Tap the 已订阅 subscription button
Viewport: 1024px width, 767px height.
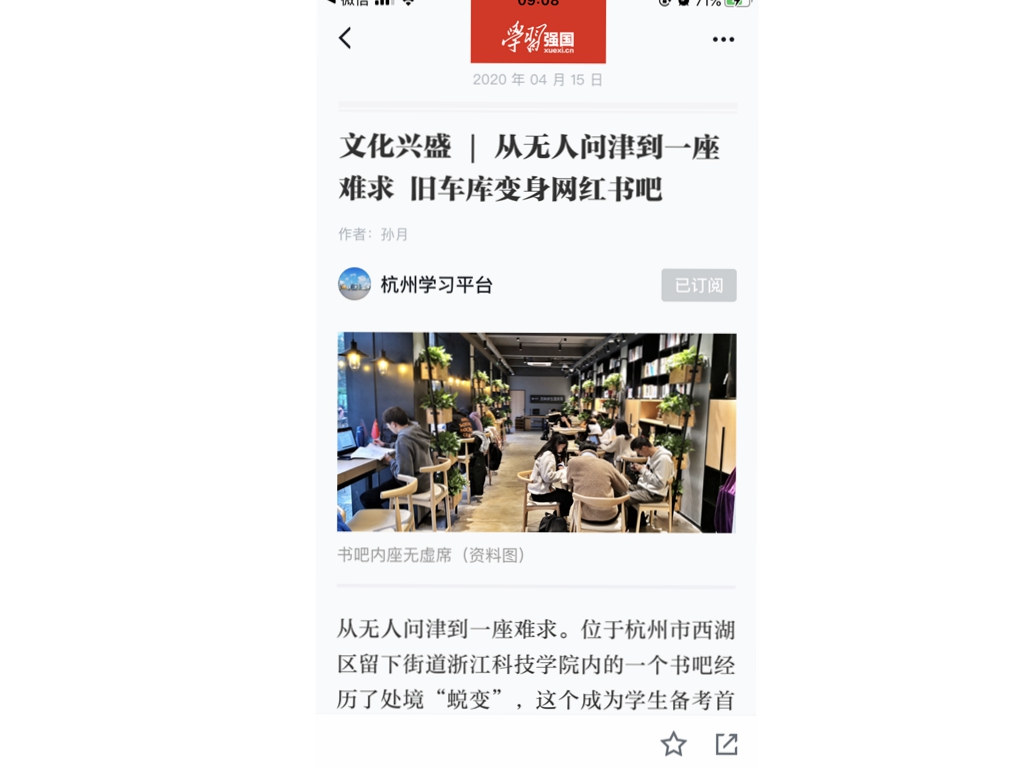click(698, 285)
